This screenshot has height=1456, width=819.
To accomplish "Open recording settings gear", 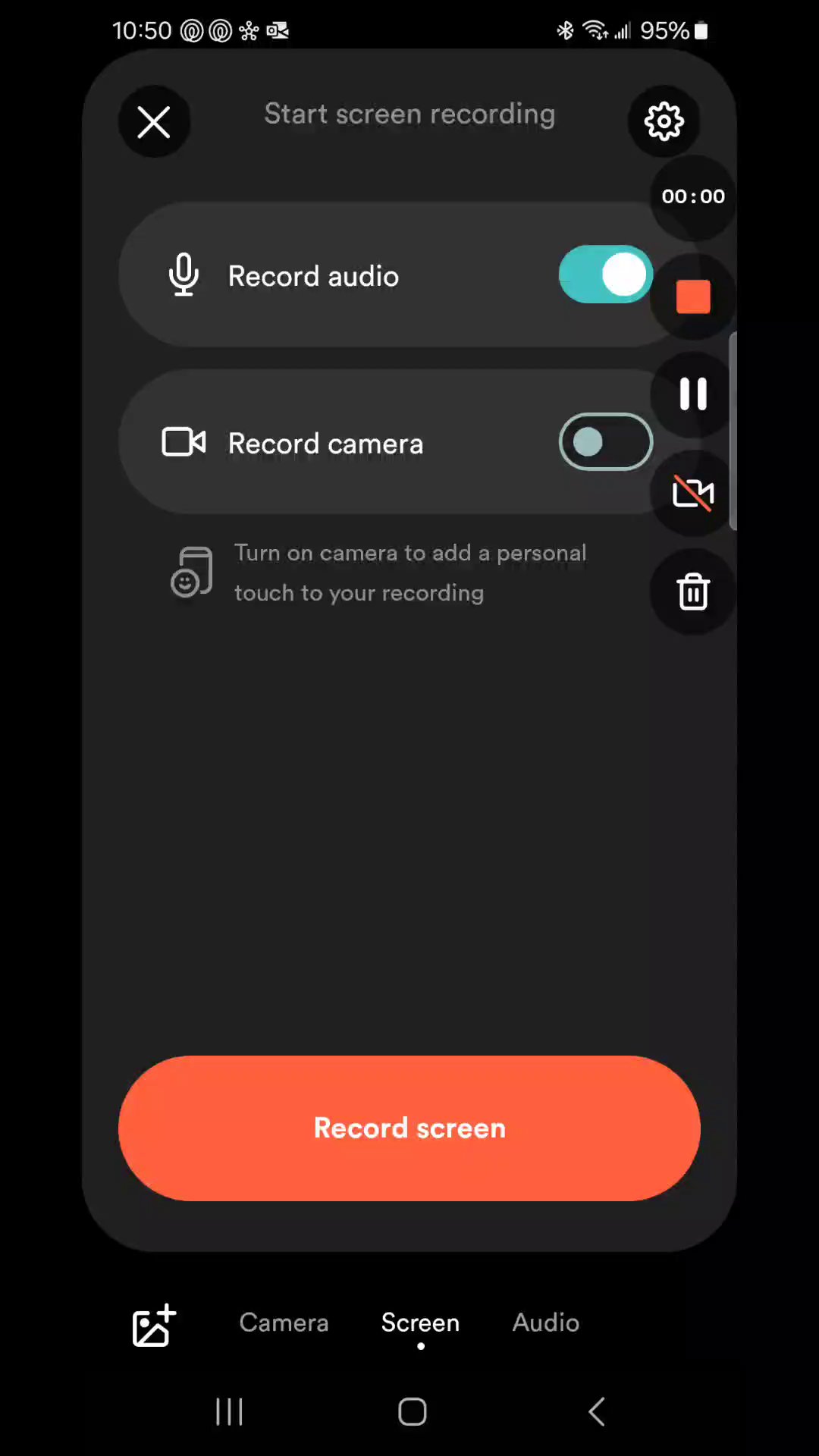I will [664, 121].
